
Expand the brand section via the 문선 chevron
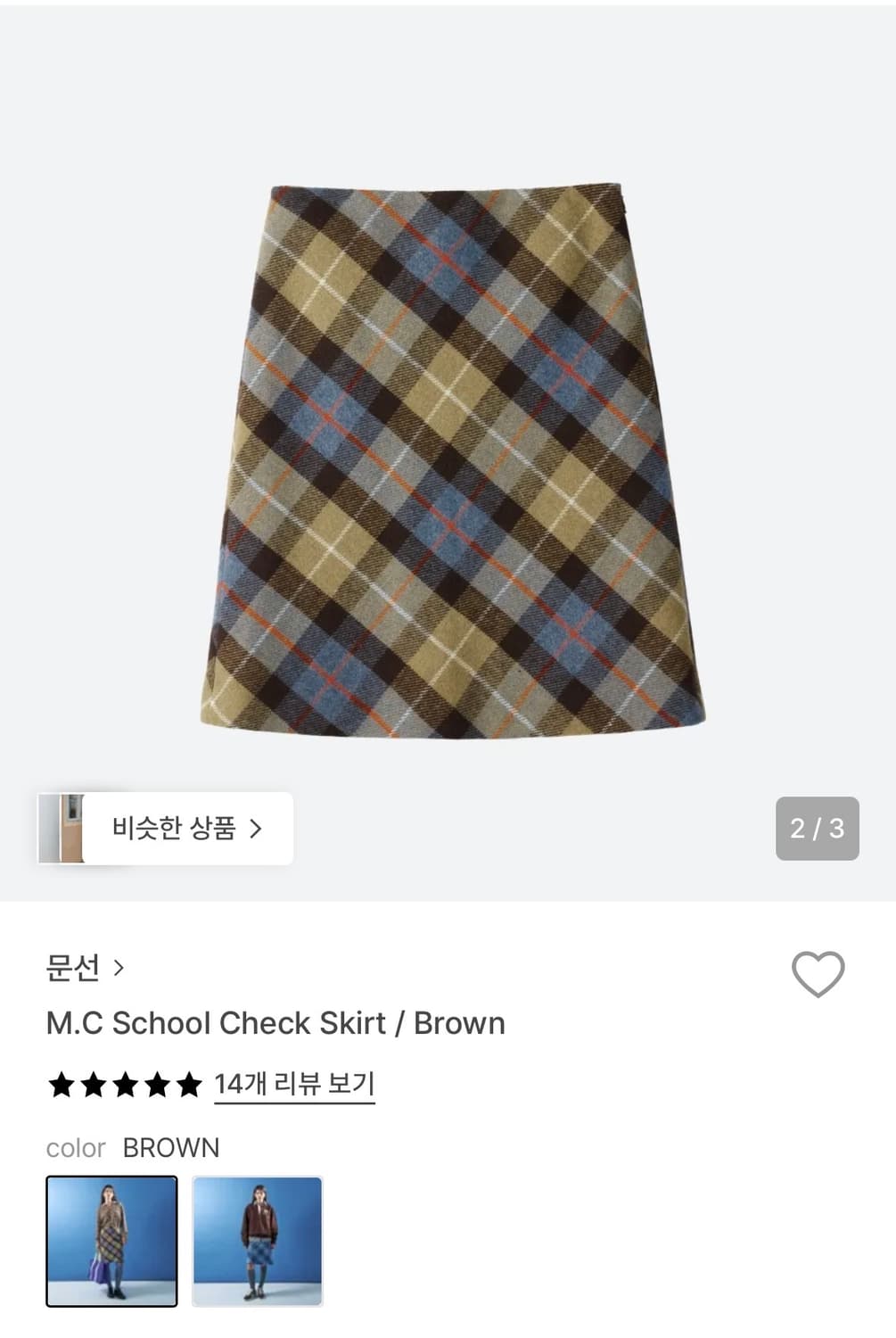click(119, 967)
